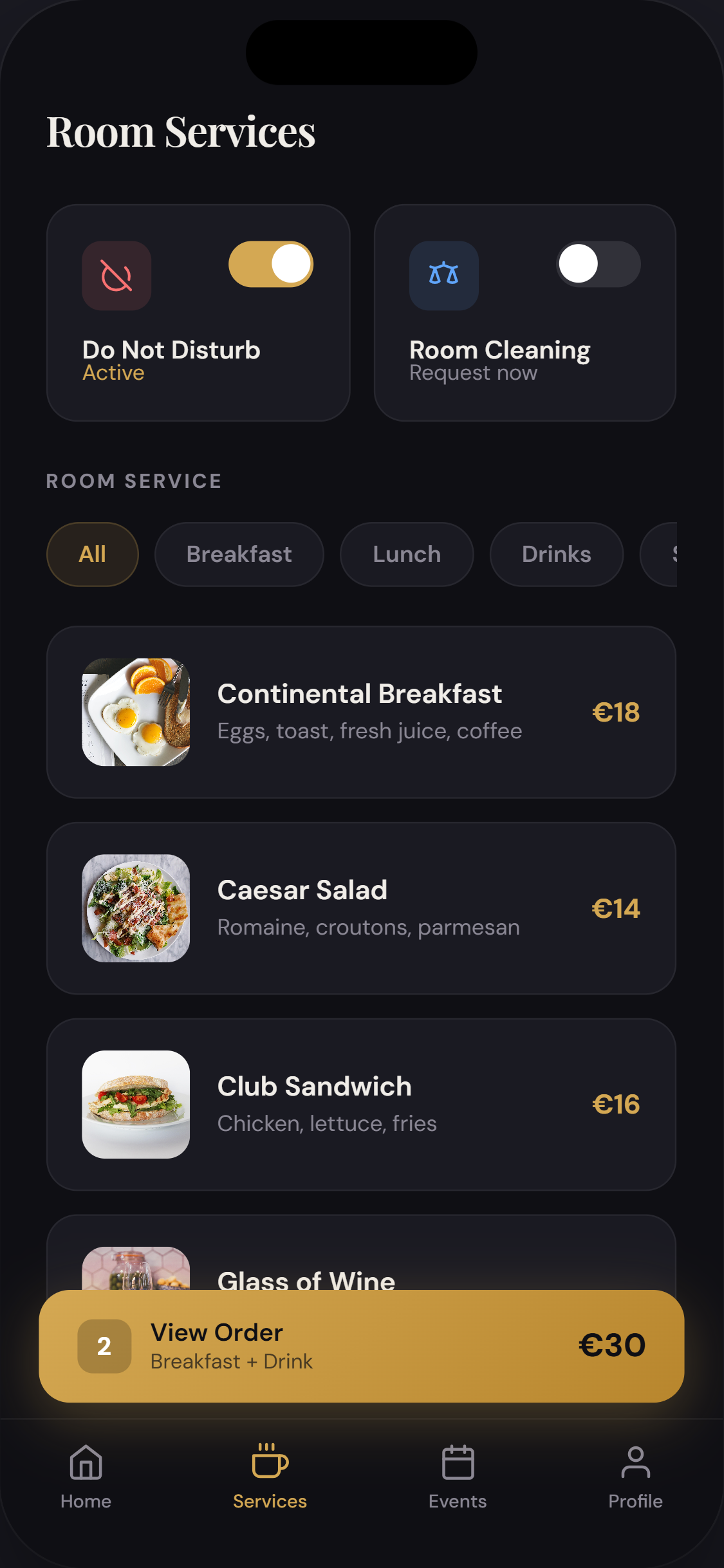Click the Do Not Disturb bell icon
724x1568 pixels.
coord(116,275)
